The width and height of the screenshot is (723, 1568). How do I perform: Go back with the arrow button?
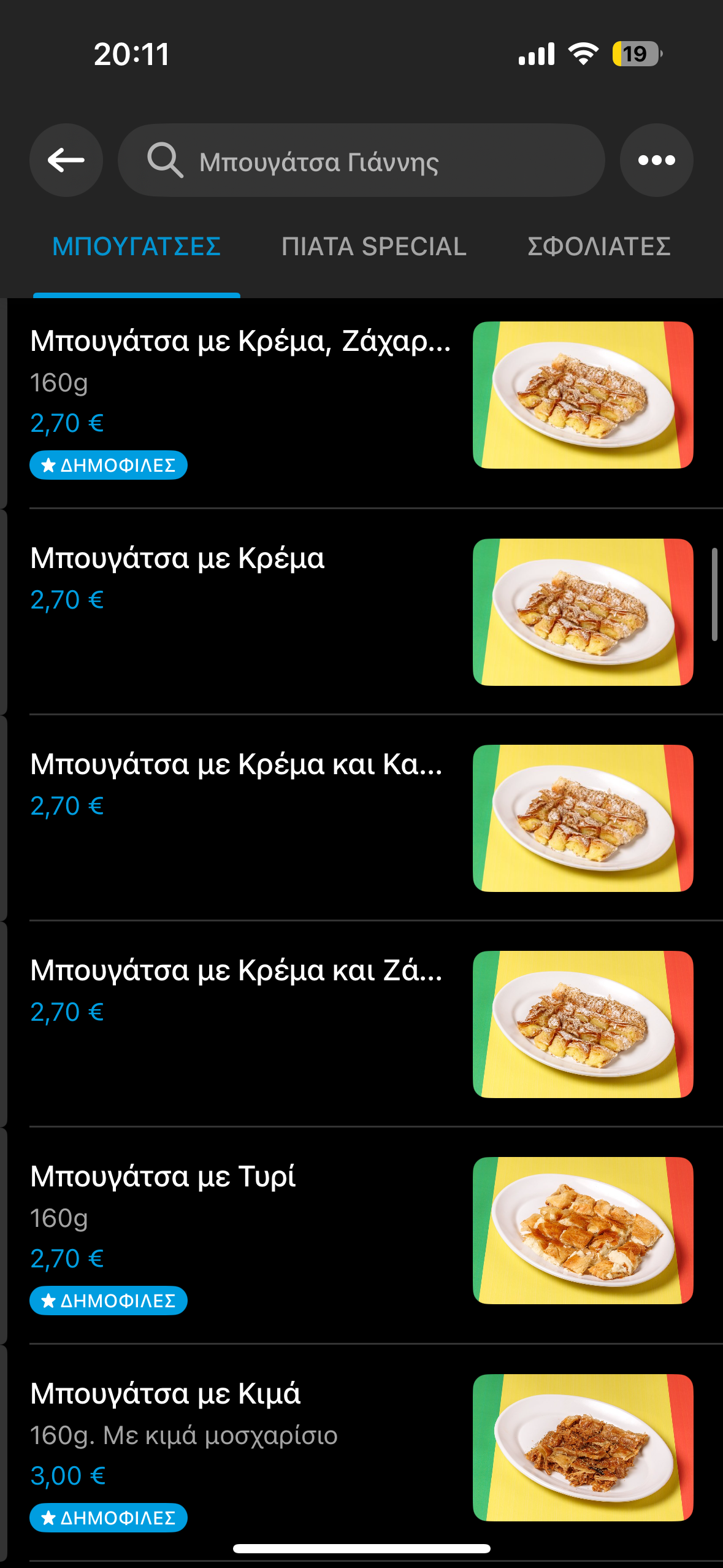coord(66,161)
